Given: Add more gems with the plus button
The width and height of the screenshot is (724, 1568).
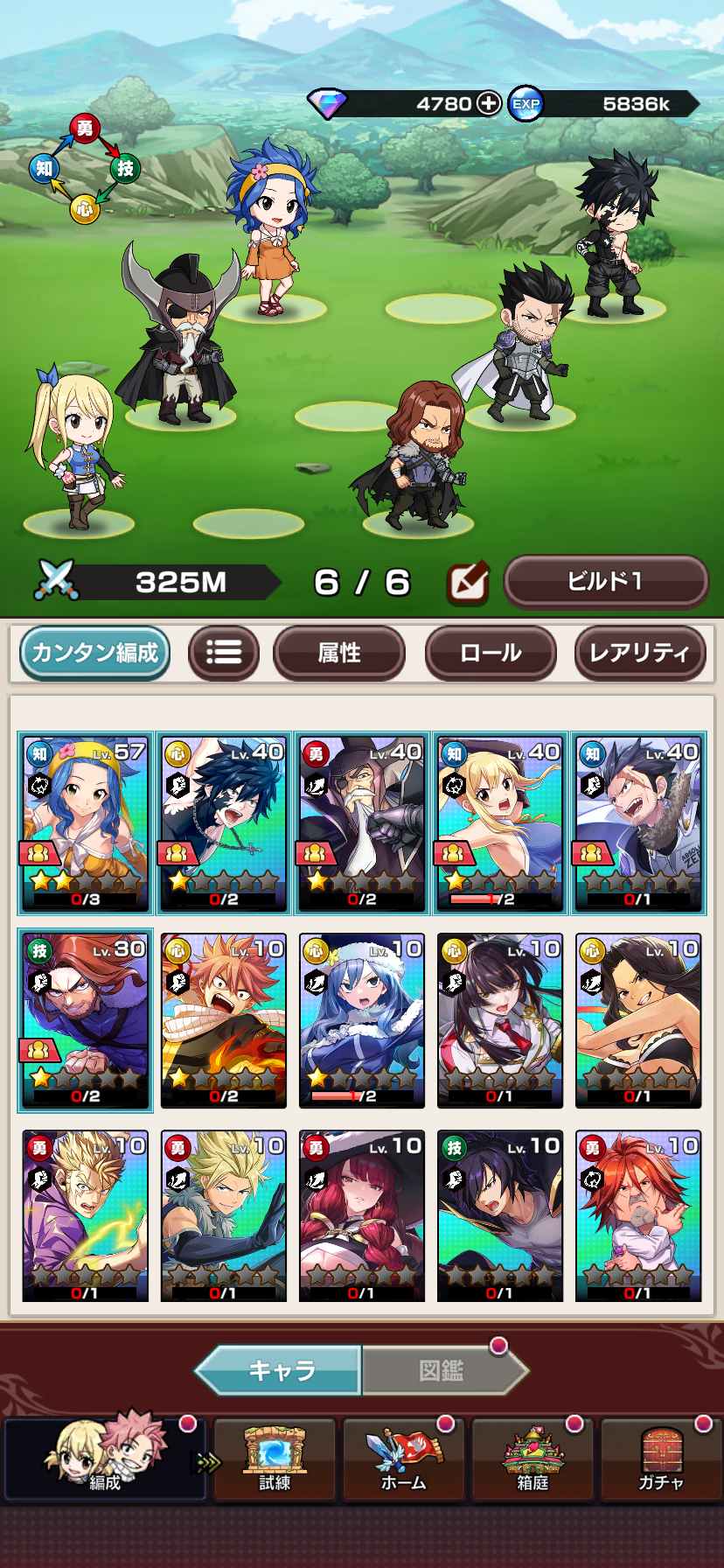Looking at the screenshot, I should pos(488,103).
